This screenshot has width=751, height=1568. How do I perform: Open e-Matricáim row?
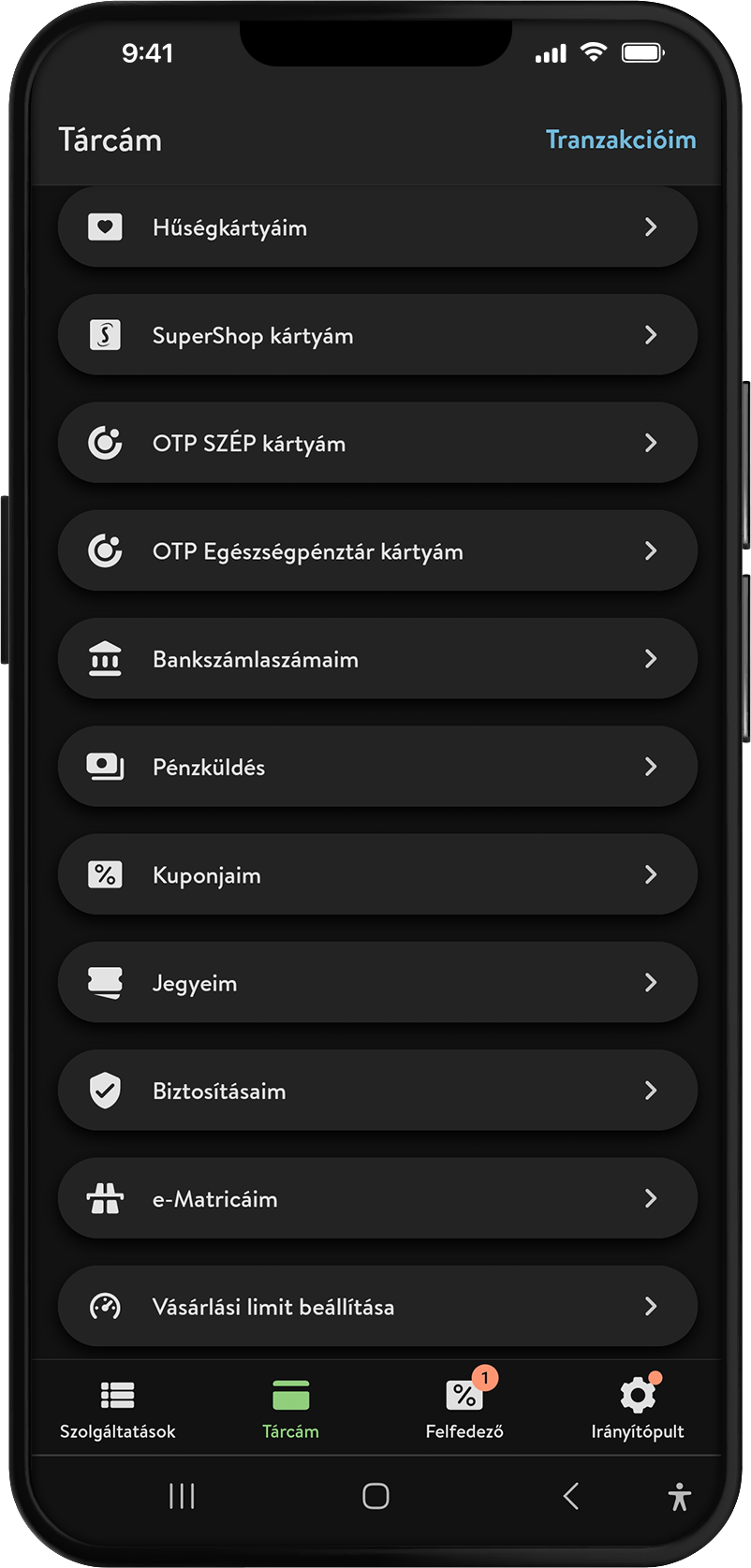pyautogui.click(x=376, y=1198)
